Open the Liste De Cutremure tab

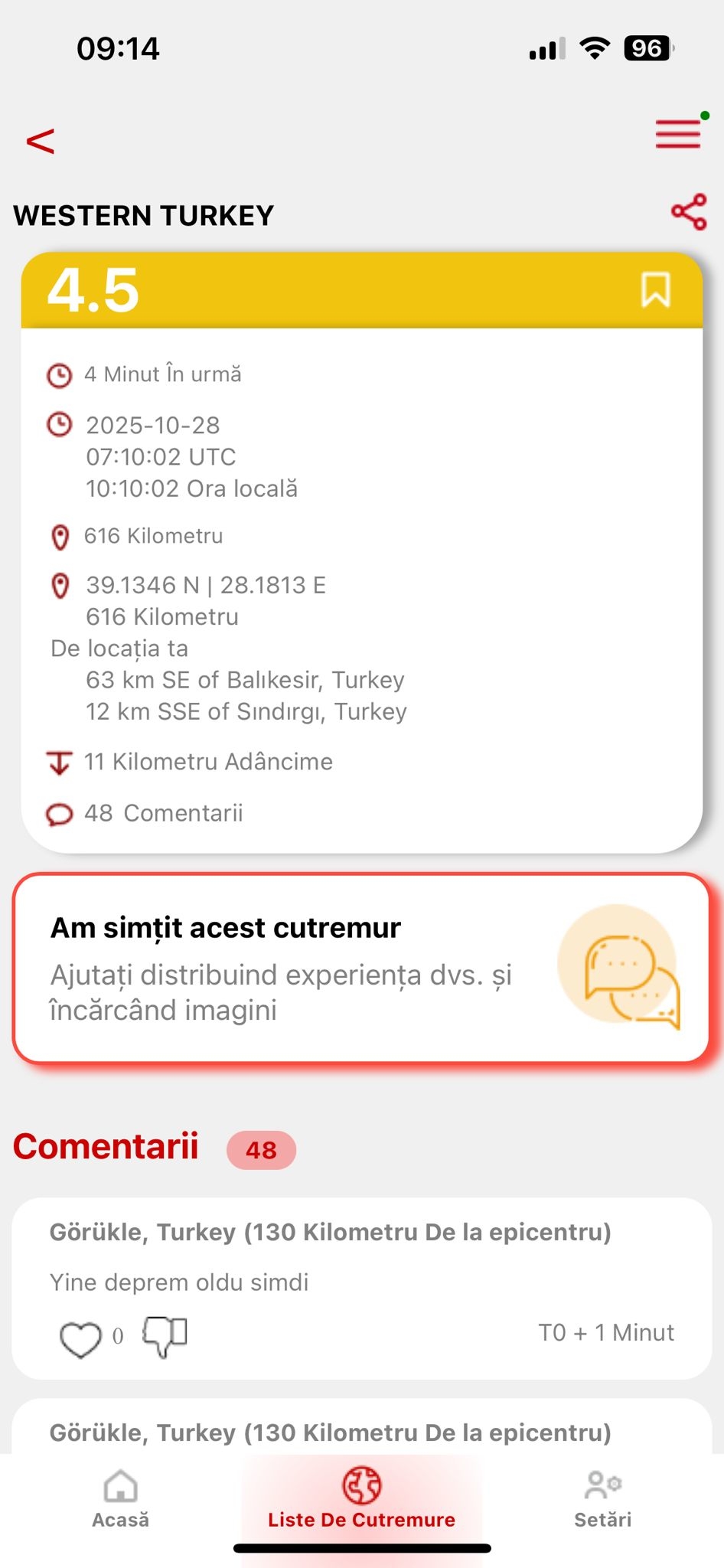(x=361, y=1499)
